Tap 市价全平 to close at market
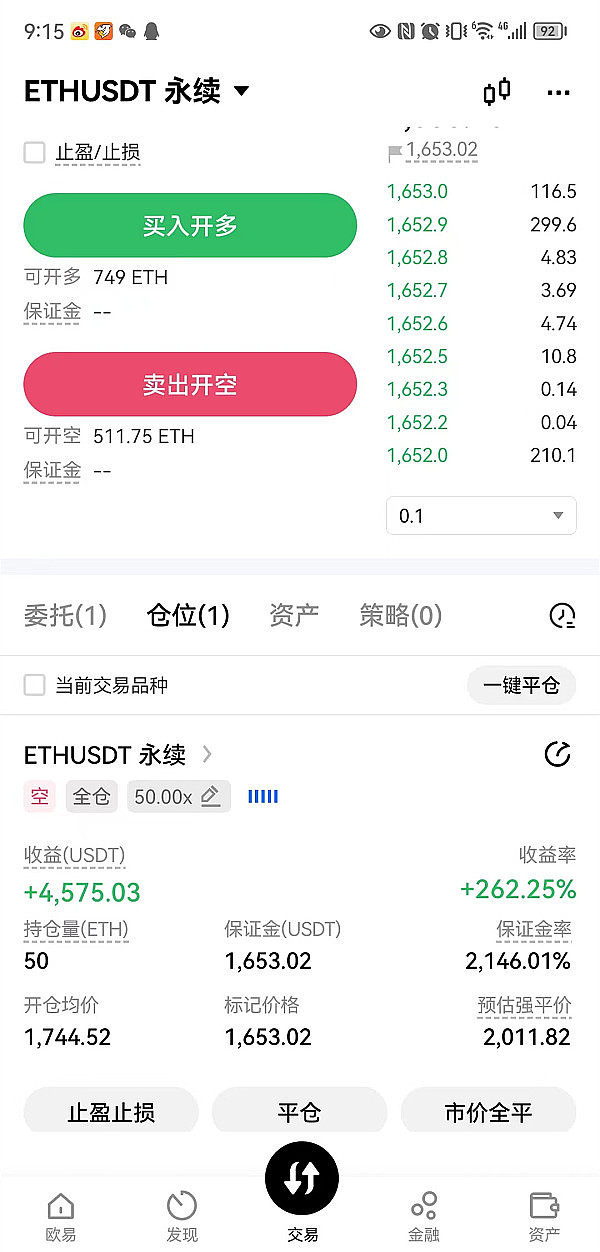Viewport: 600px width, 1252px height. pos(488,1112)
